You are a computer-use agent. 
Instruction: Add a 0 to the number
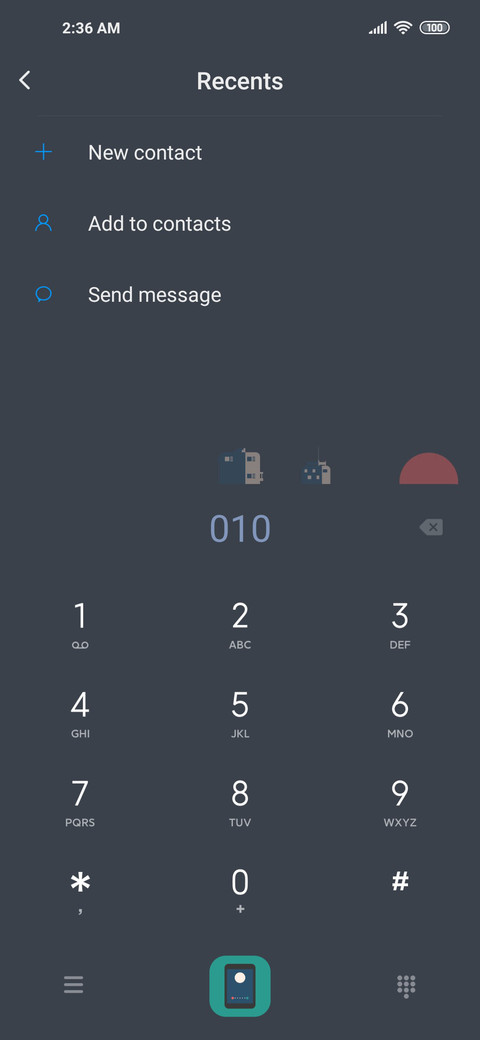point(240,892)
